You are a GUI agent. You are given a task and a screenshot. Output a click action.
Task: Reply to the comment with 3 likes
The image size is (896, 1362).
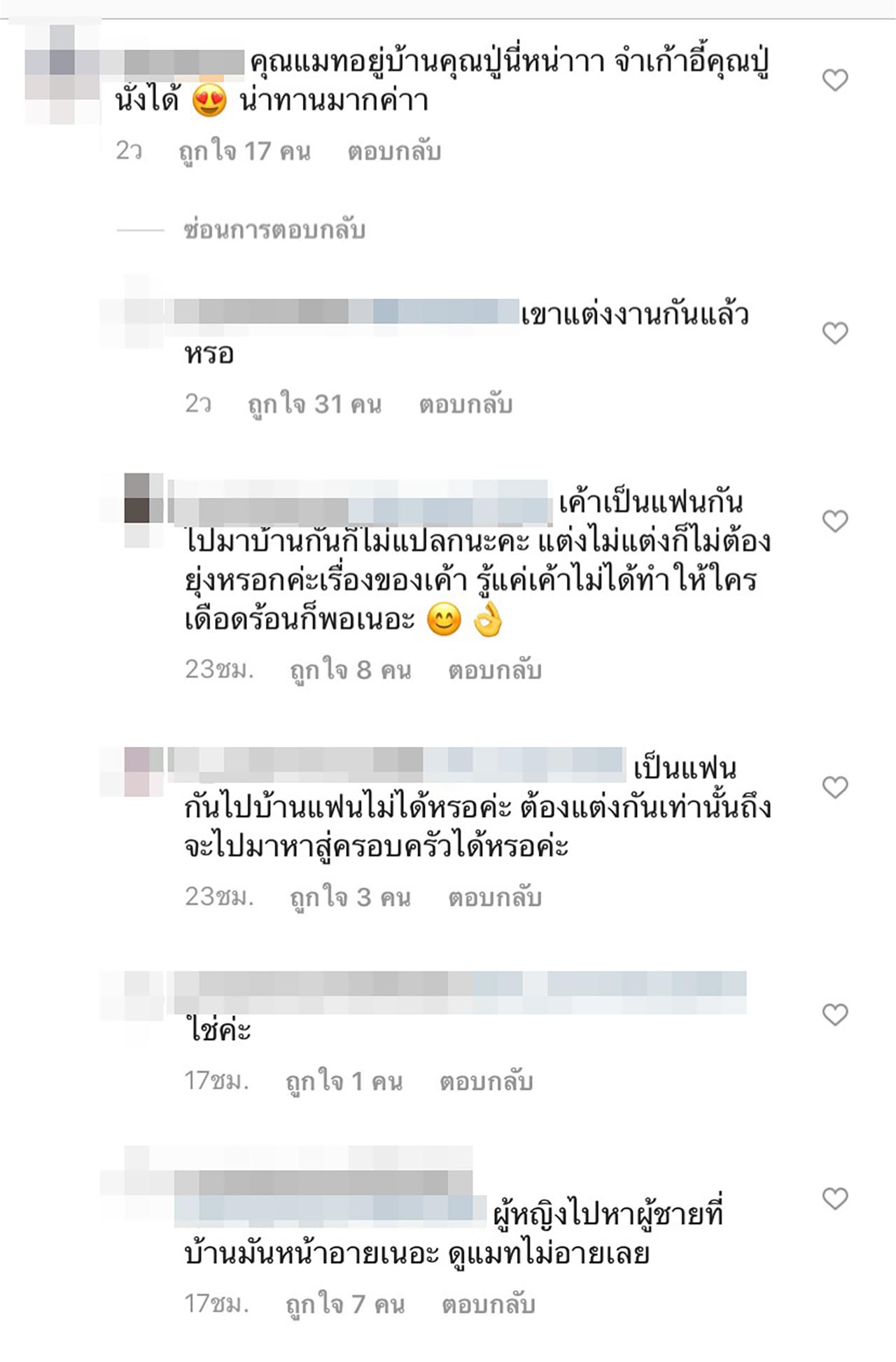pos(495,897)
